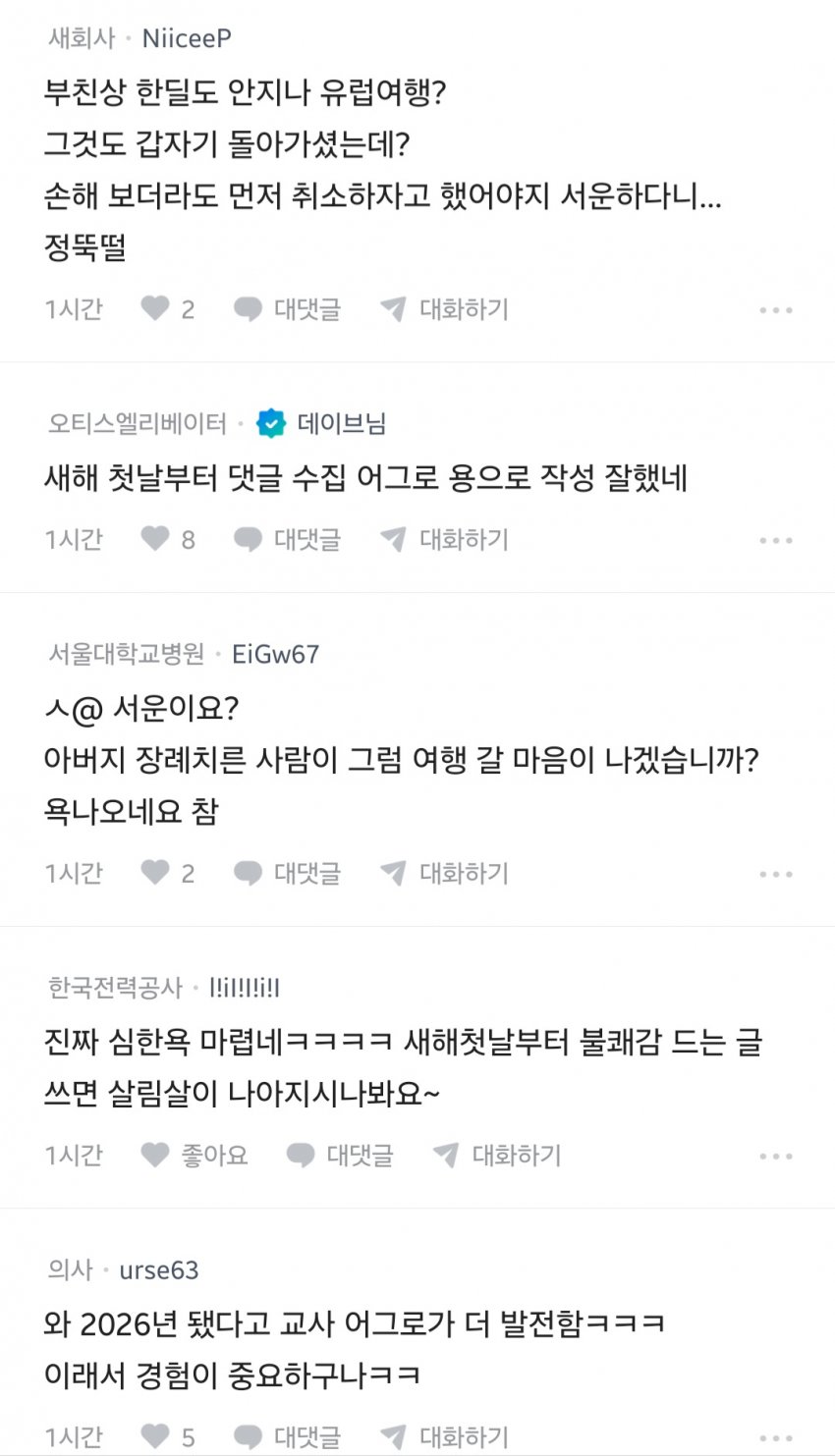Screen dimensions: 835x1456
Task: Start 대화하기 with 데이브님
Action: click(445, 539)
